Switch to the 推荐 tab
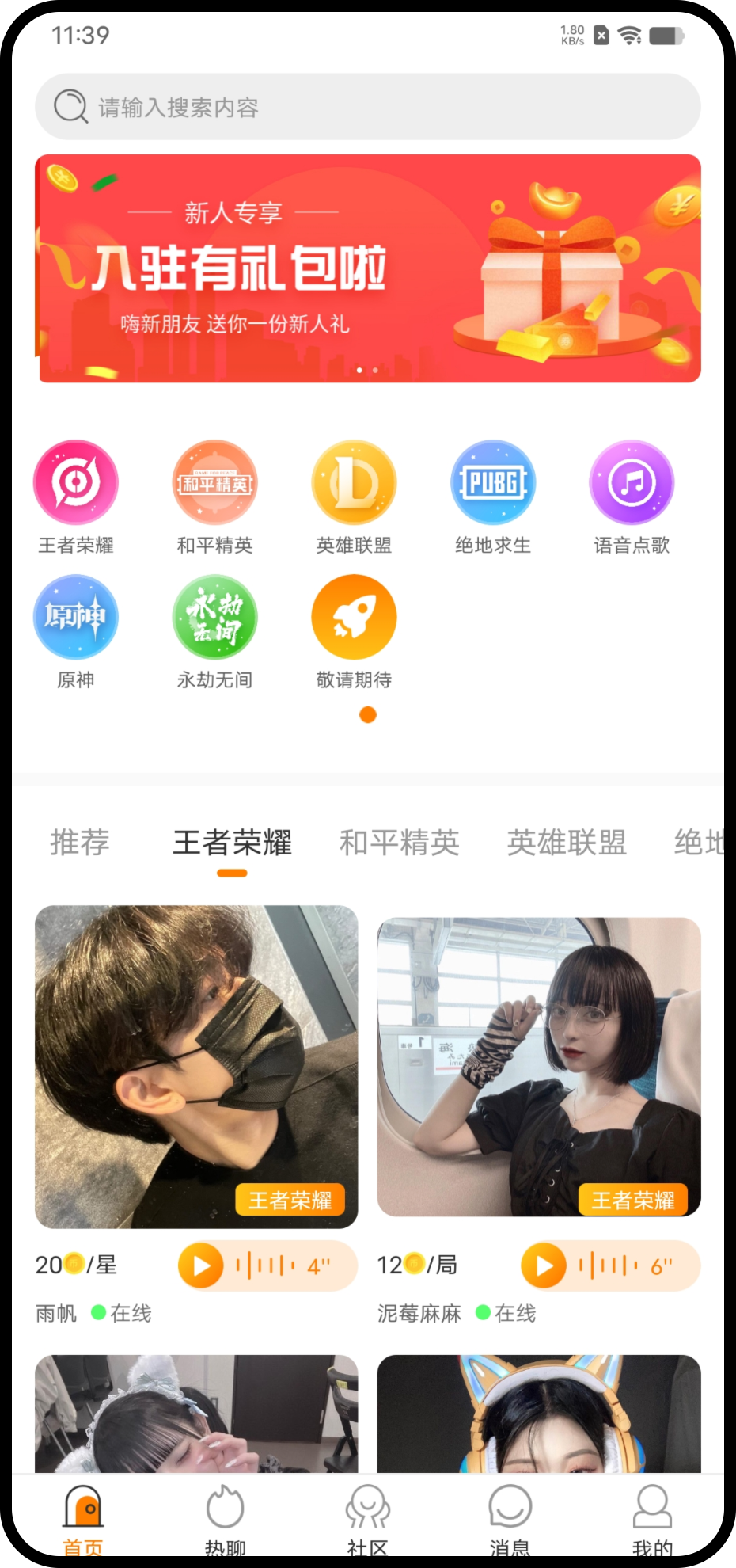Viewport: 736px width, 1568px height. [80, 843]
